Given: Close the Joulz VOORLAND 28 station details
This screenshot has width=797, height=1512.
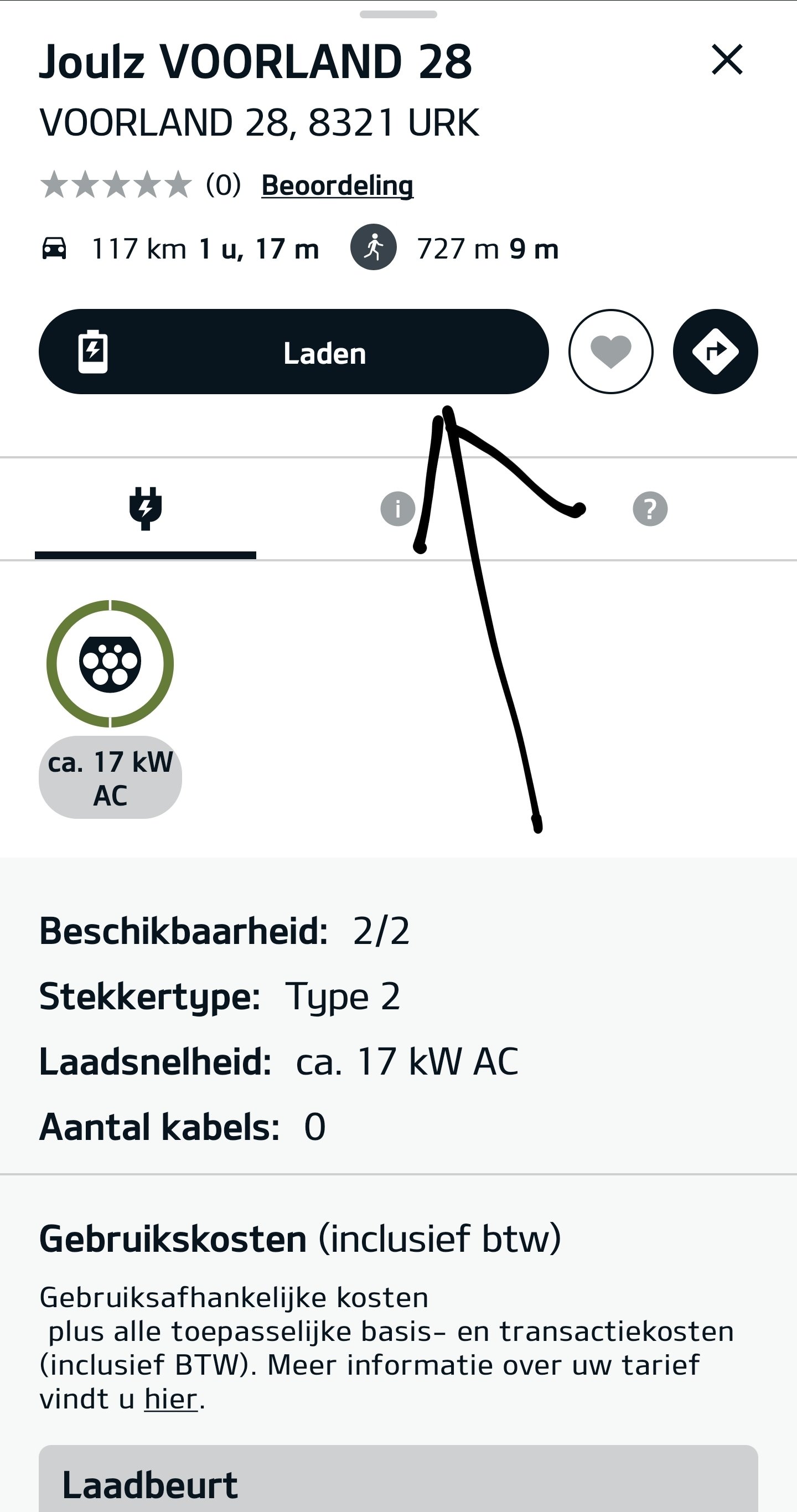Looking at the screenshot, I should pyautogui.click(x=727, y=59).
